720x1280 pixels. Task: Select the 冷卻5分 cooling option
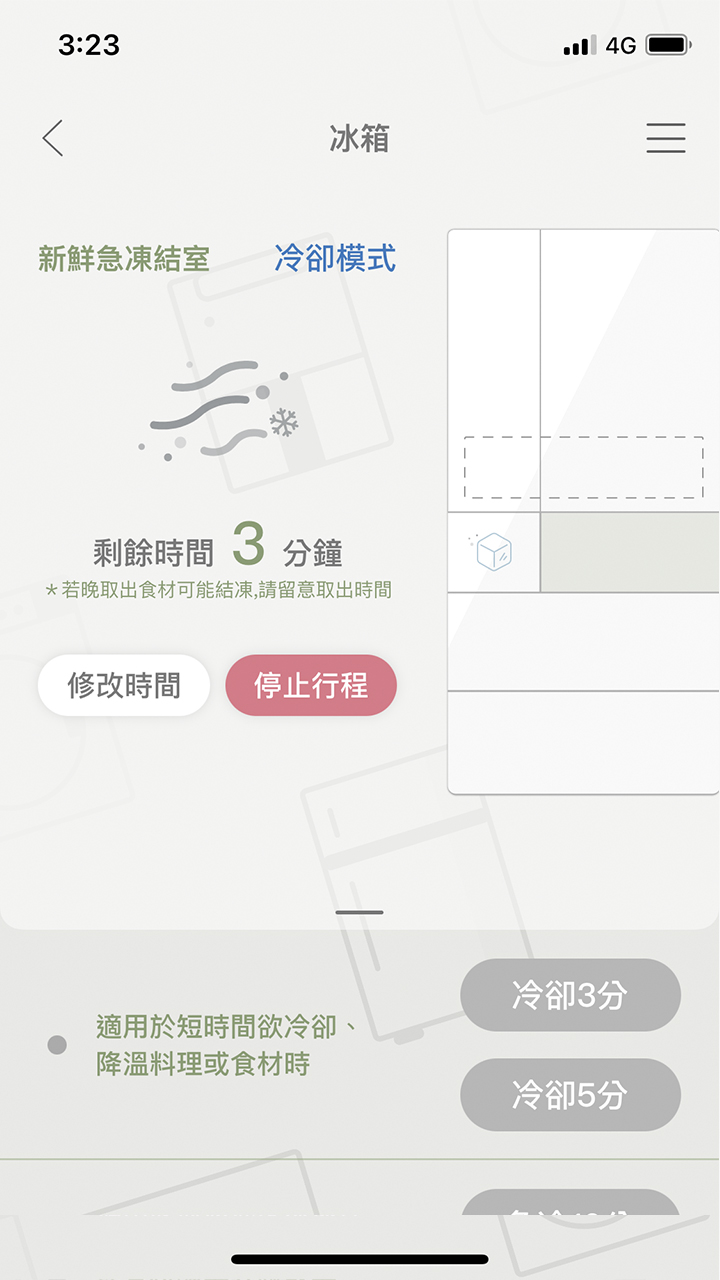tap(570, 1094)
